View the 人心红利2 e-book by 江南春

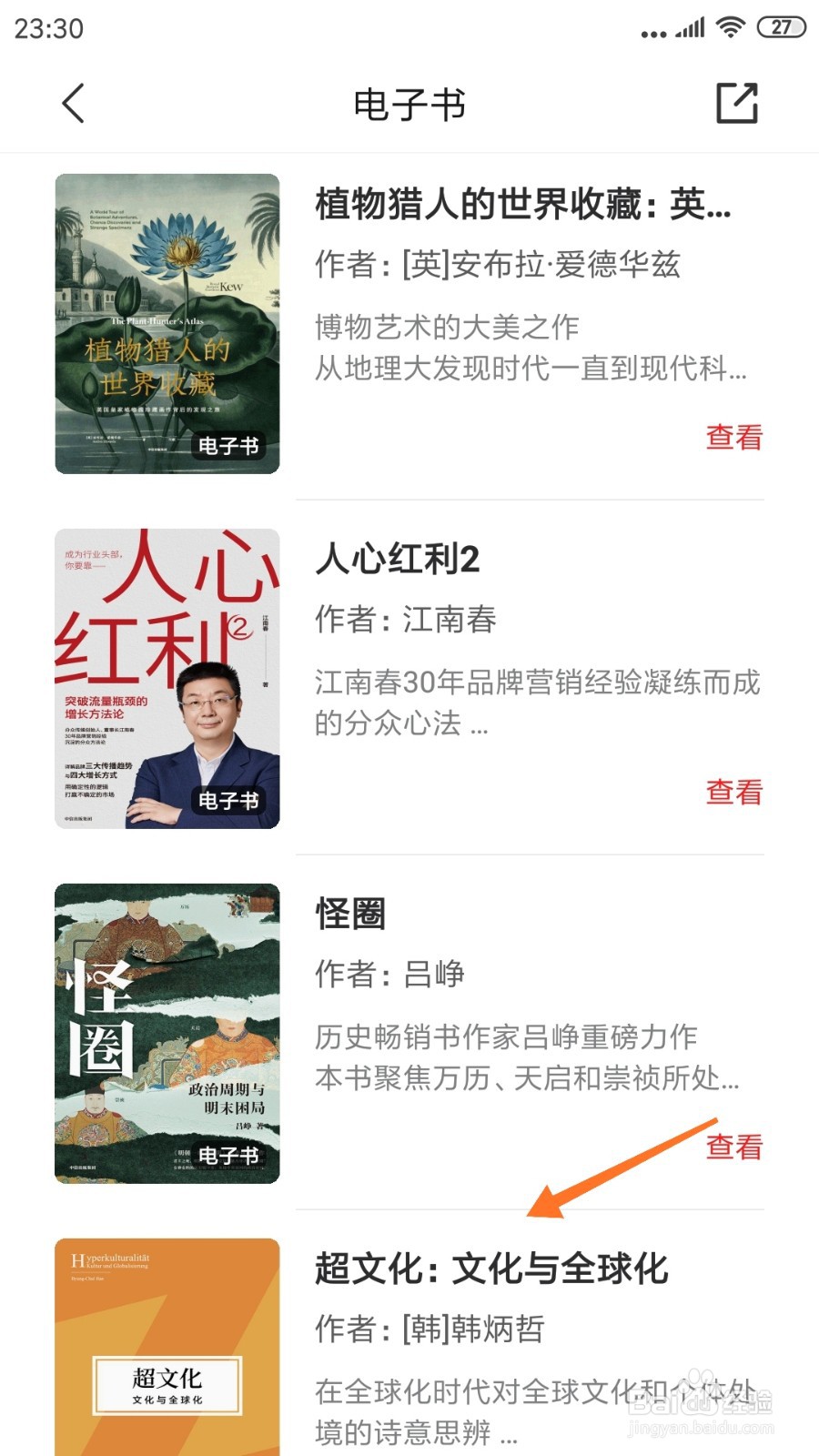tap(733, 793)
